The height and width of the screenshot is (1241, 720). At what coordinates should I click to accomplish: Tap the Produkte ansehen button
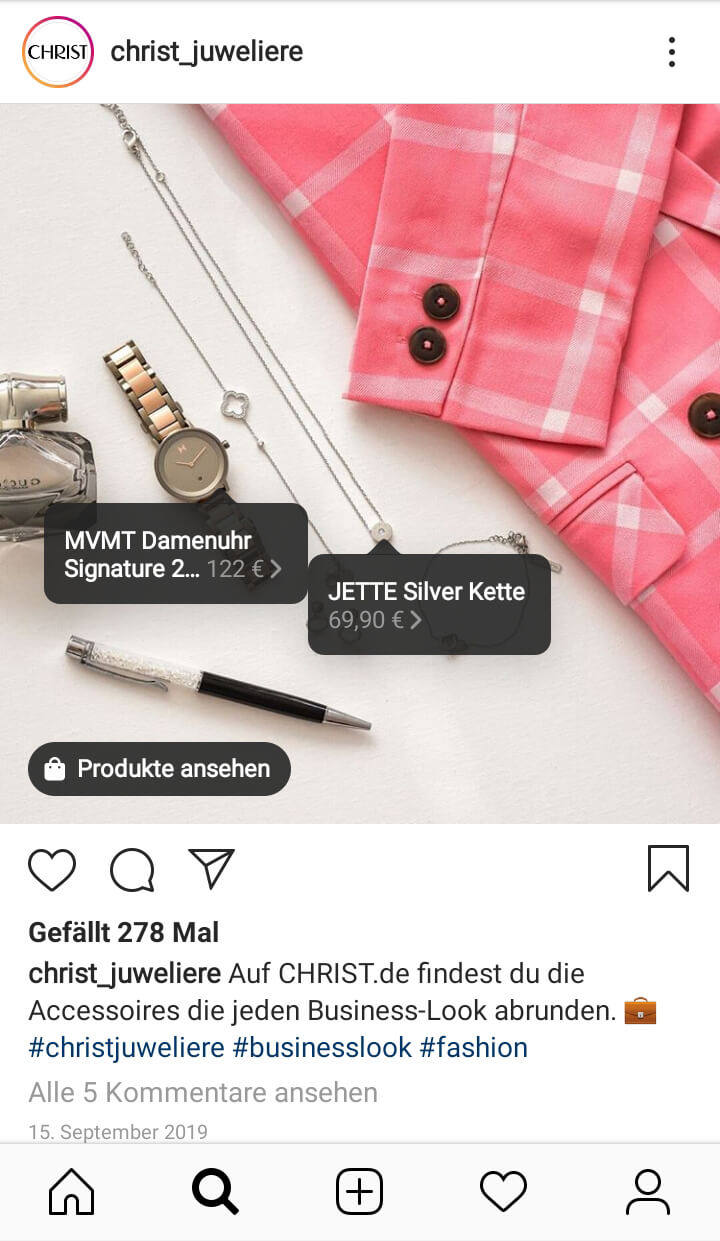[159, 769]
